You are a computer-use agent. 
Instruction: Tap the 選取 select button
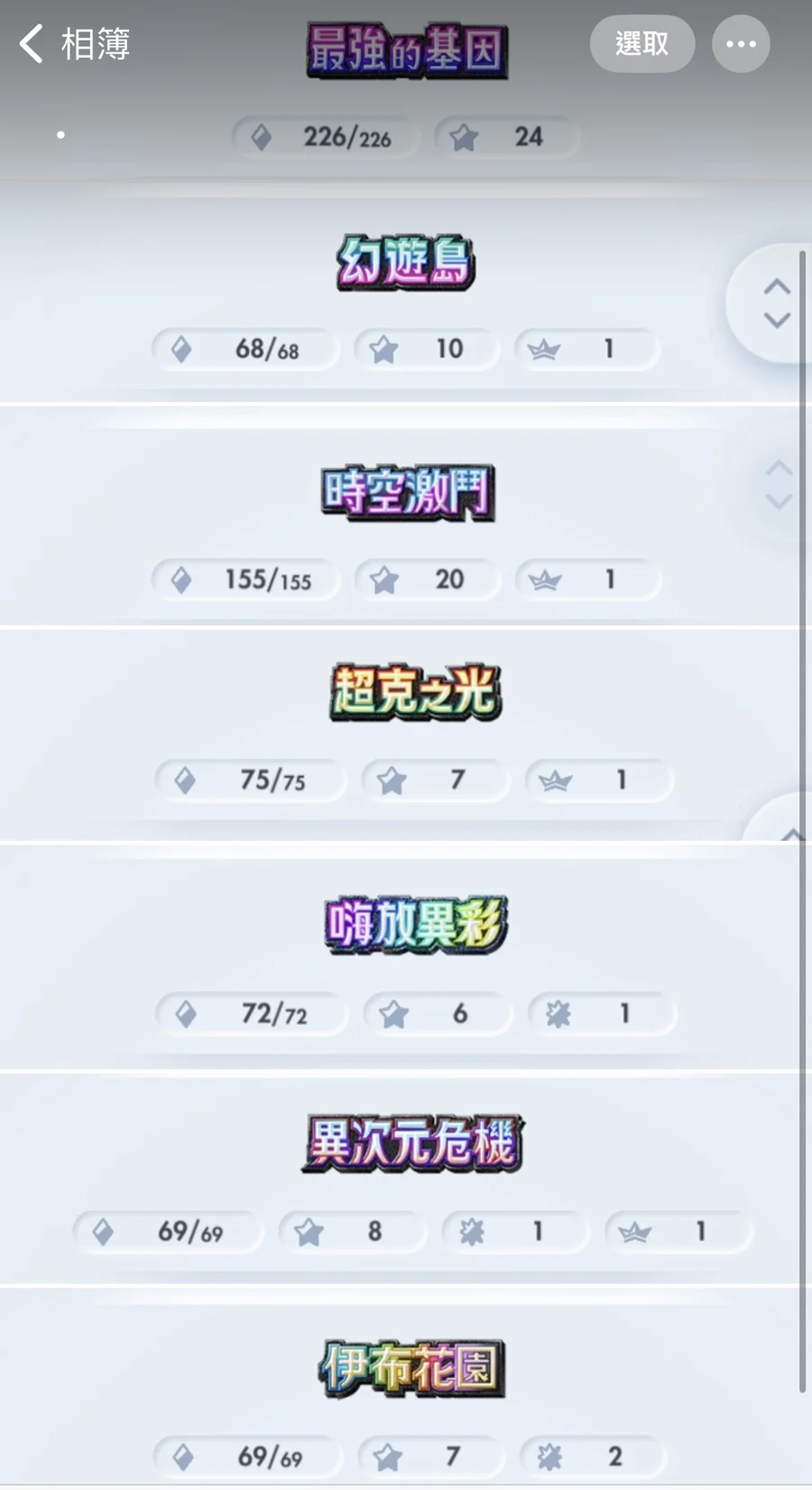click(641, 43)
